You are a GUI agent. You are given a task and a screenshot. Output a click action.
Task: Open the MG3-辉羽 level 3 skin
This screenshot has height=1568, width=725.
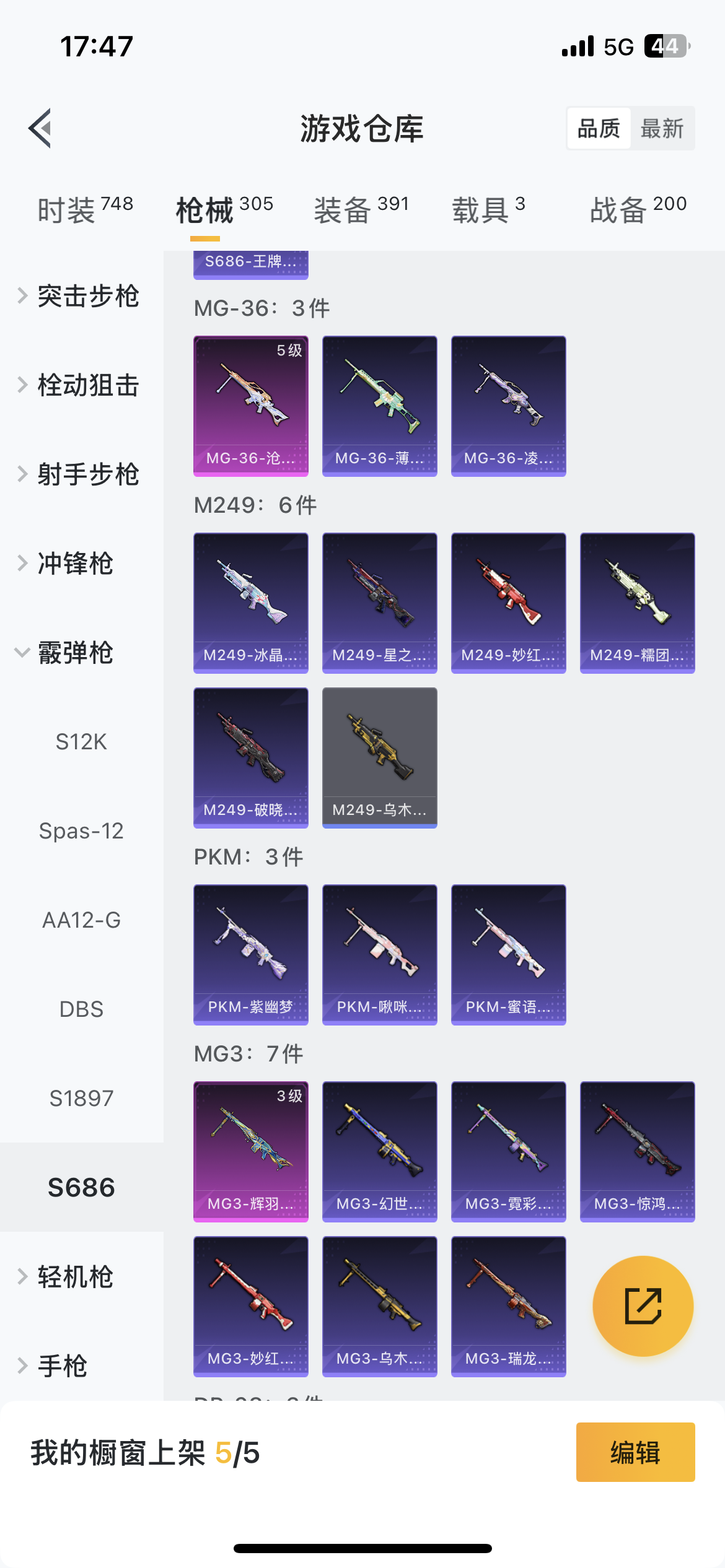tap(251, 1152)
